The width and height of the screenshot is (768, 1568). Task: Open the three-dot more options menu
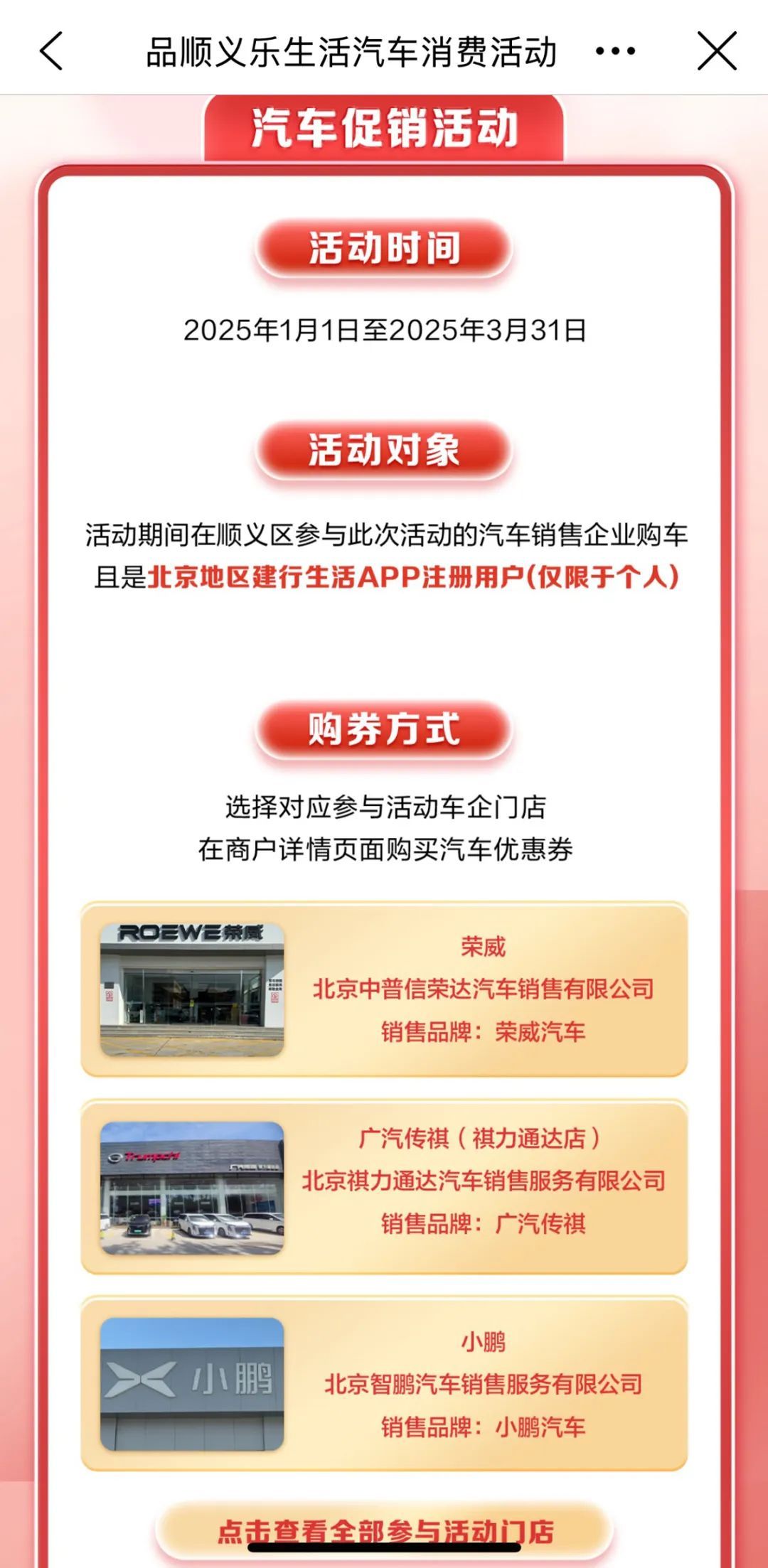pyautogui.click(x=615, y=51)
